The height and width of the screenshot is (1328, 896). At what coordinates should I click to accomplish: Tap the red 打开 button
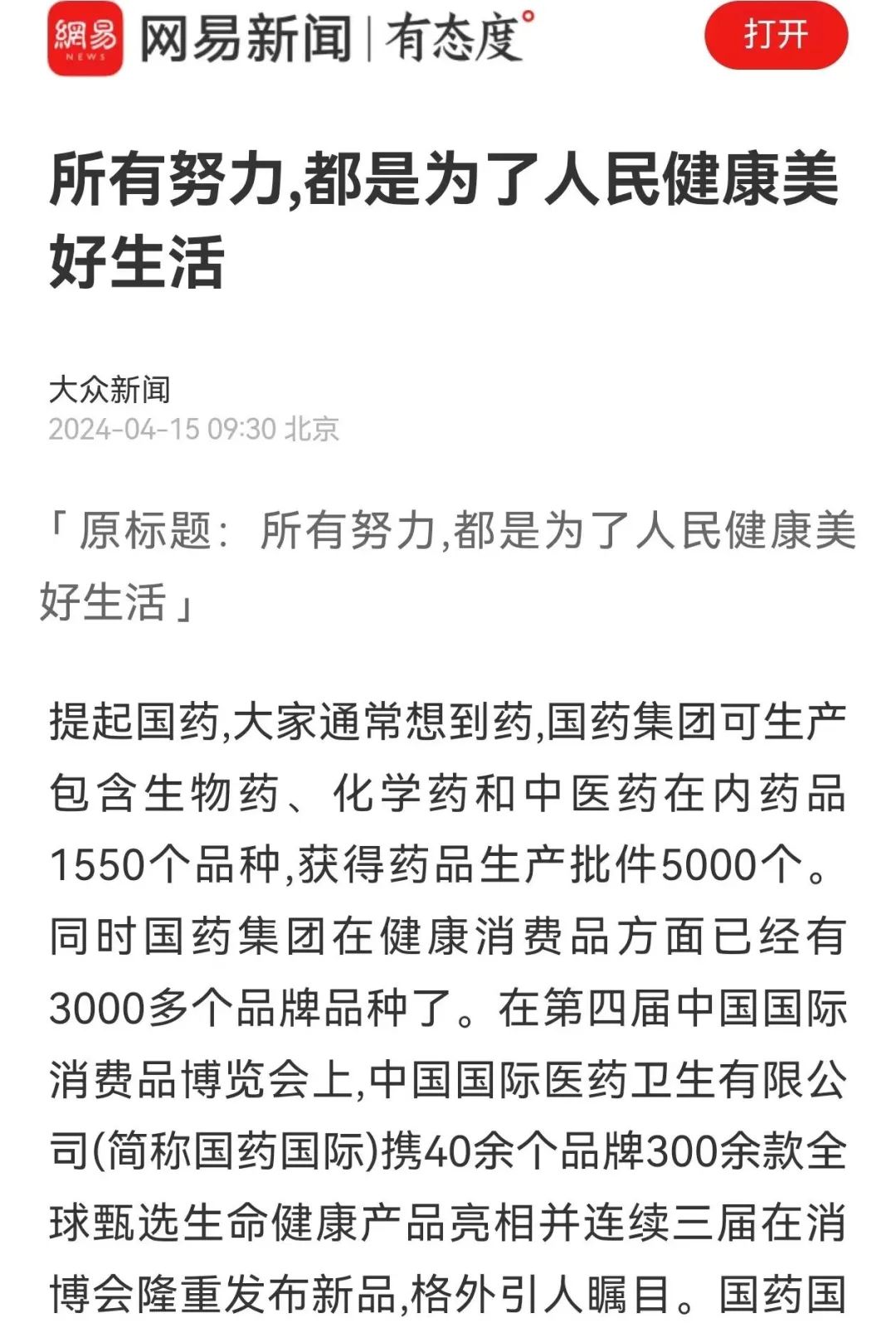point(776,36)
